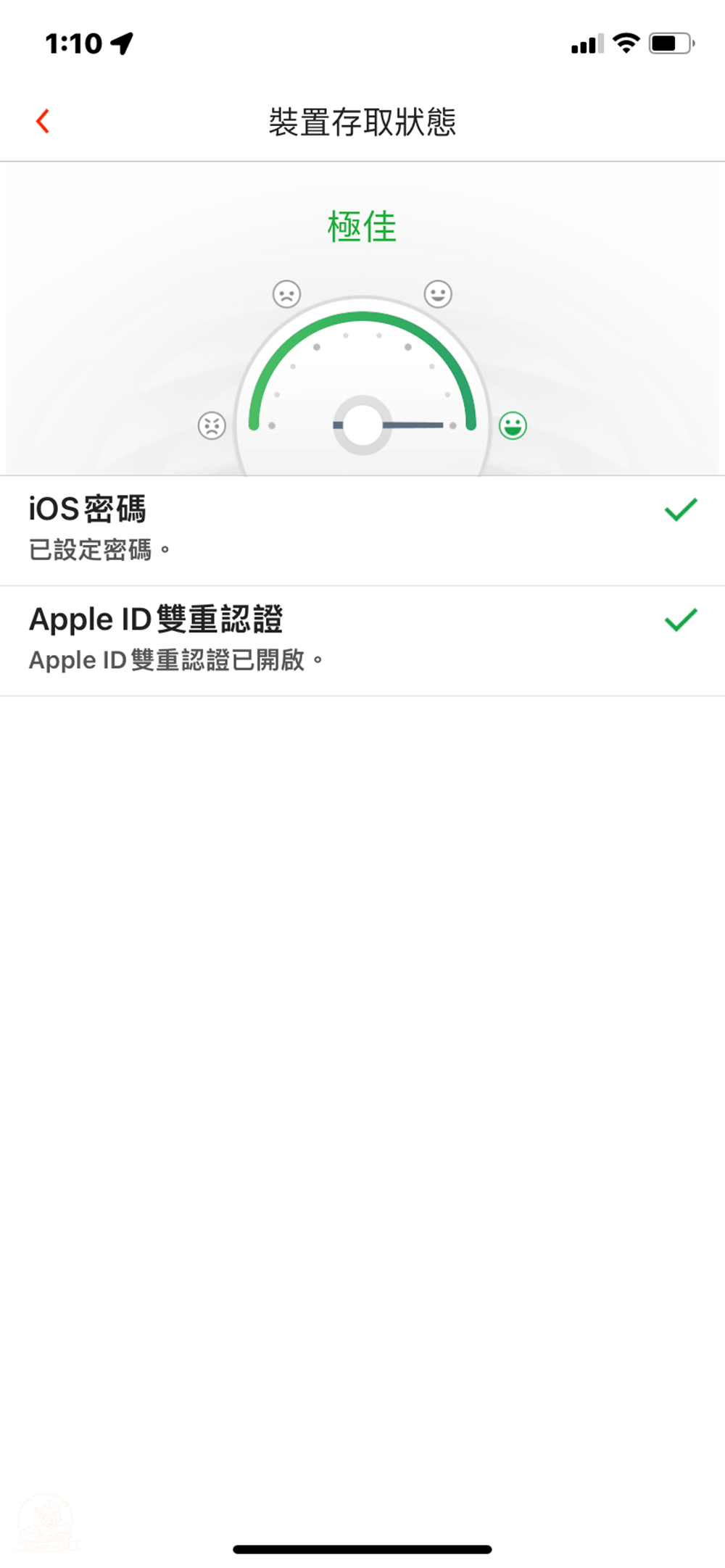Viewport: 725px width, 1568px height.
Task: Tap the green gauge arc indicator
Action: click(362, 319)
